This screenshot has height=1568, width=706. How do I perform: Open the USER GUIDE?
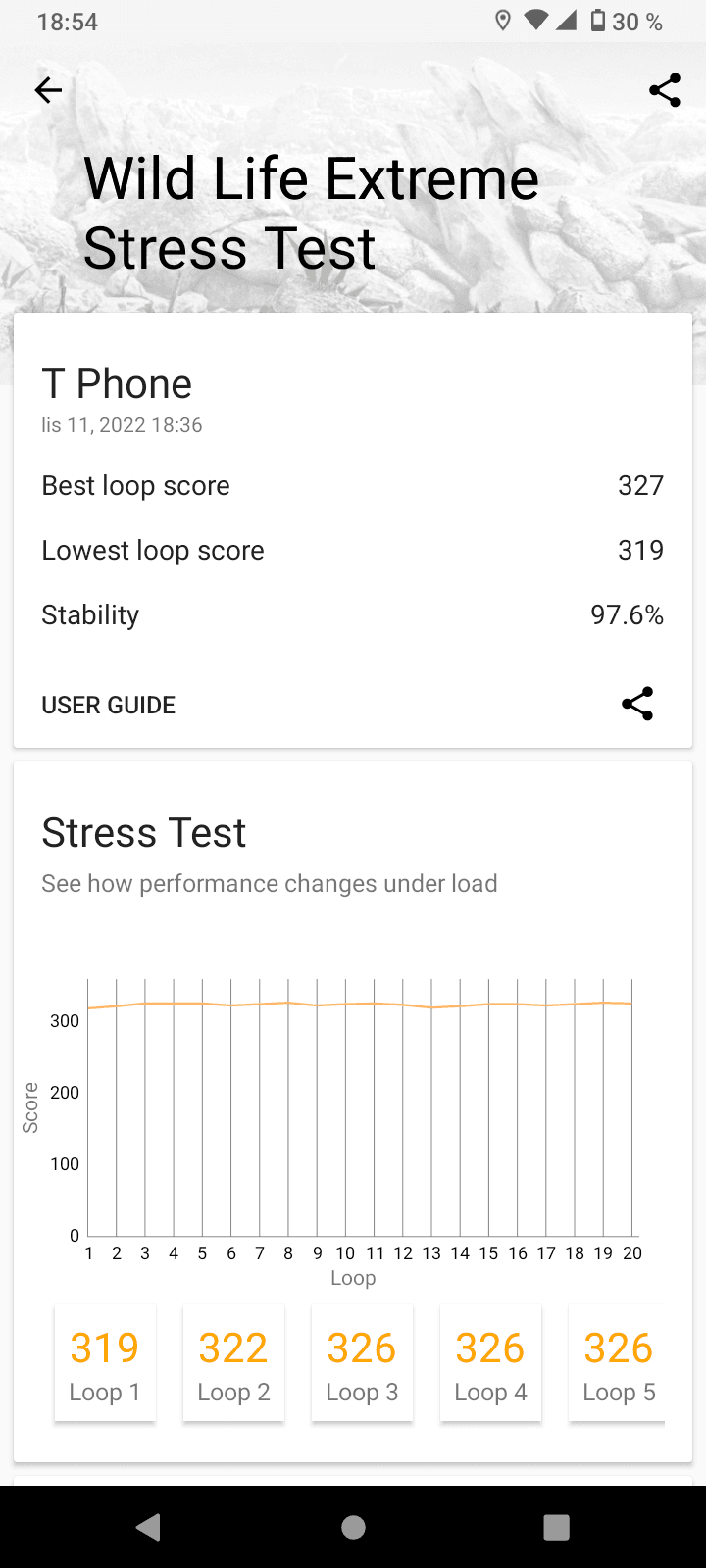(x=109, y=705)
